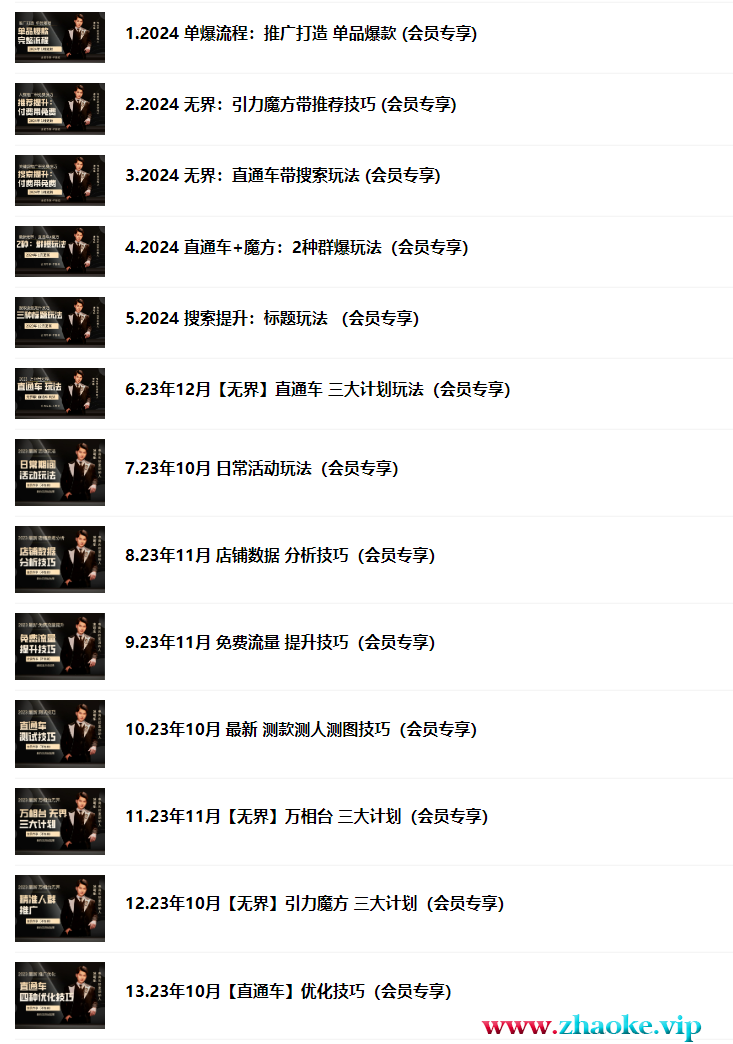The image size is (733, 1044).
Task: View lesson 8, 店铺数据 分析技巧
Action: click(280, 555)
